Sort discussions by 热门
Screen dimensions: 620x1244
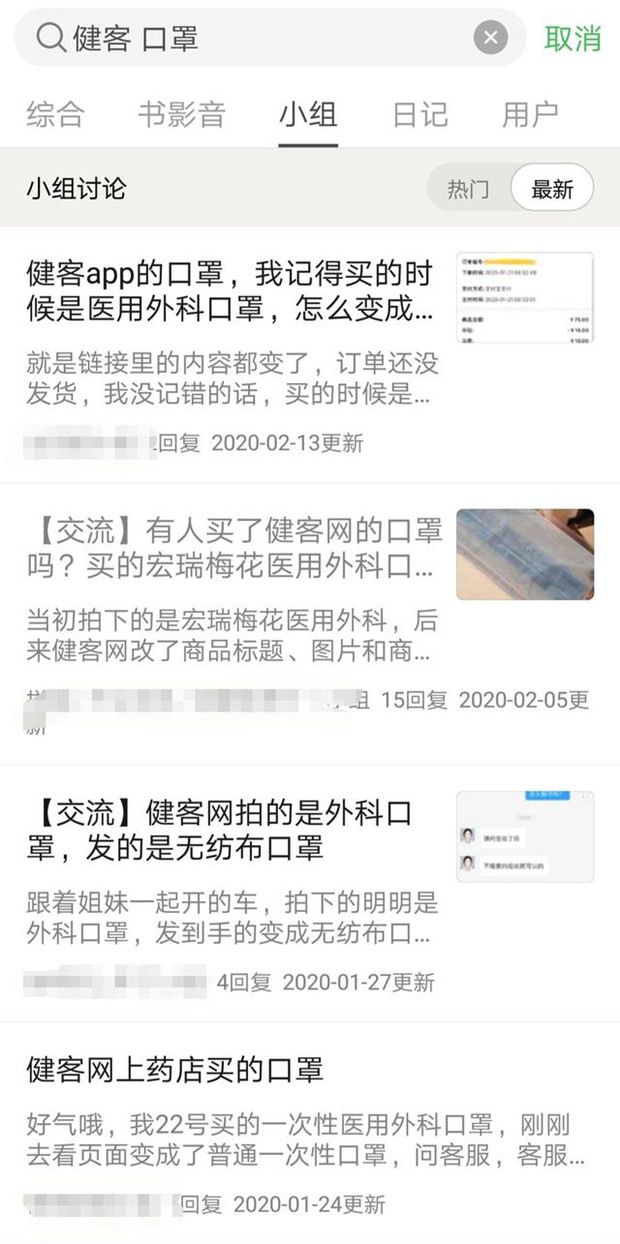468,189
